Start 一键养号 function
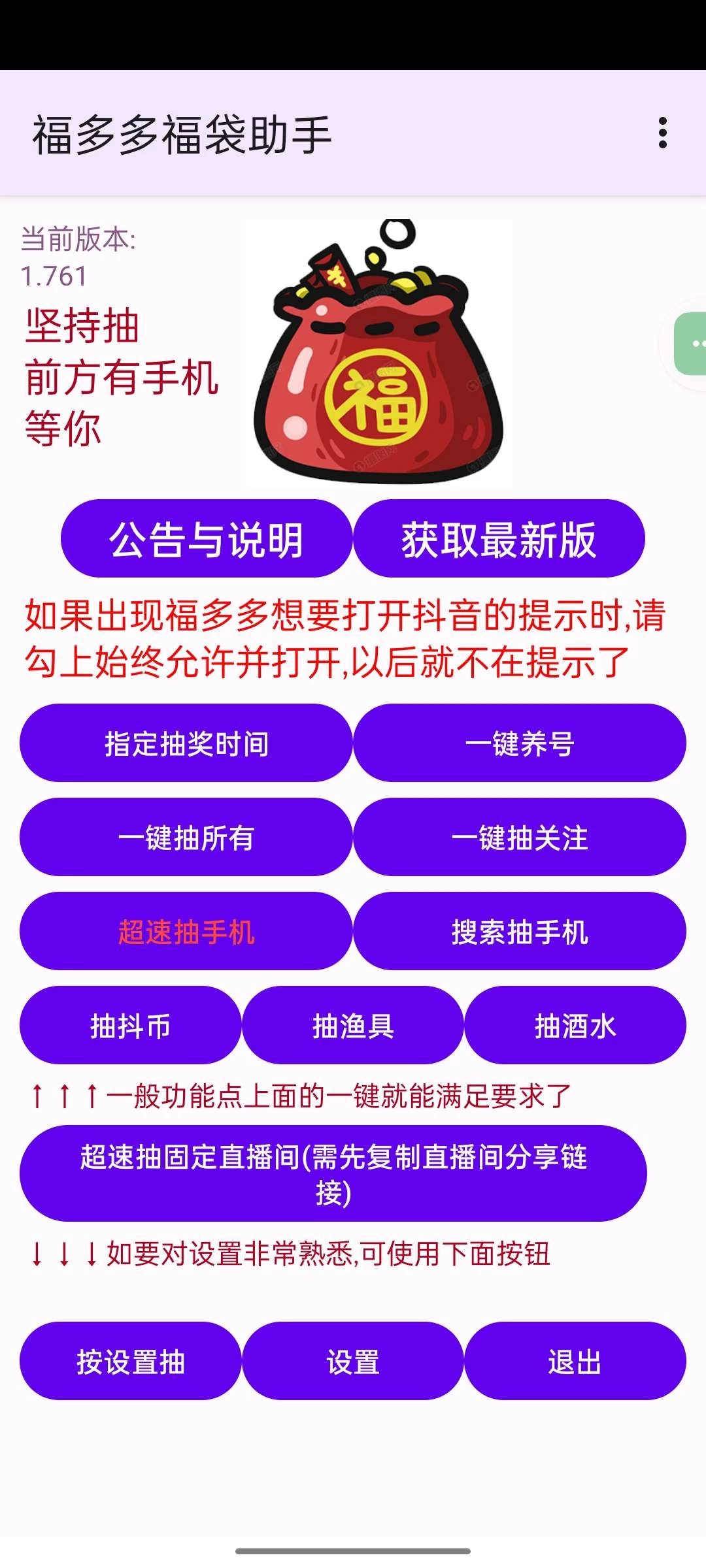The height and width of the screenshot is (1568, 706). [x=520, y=743]
